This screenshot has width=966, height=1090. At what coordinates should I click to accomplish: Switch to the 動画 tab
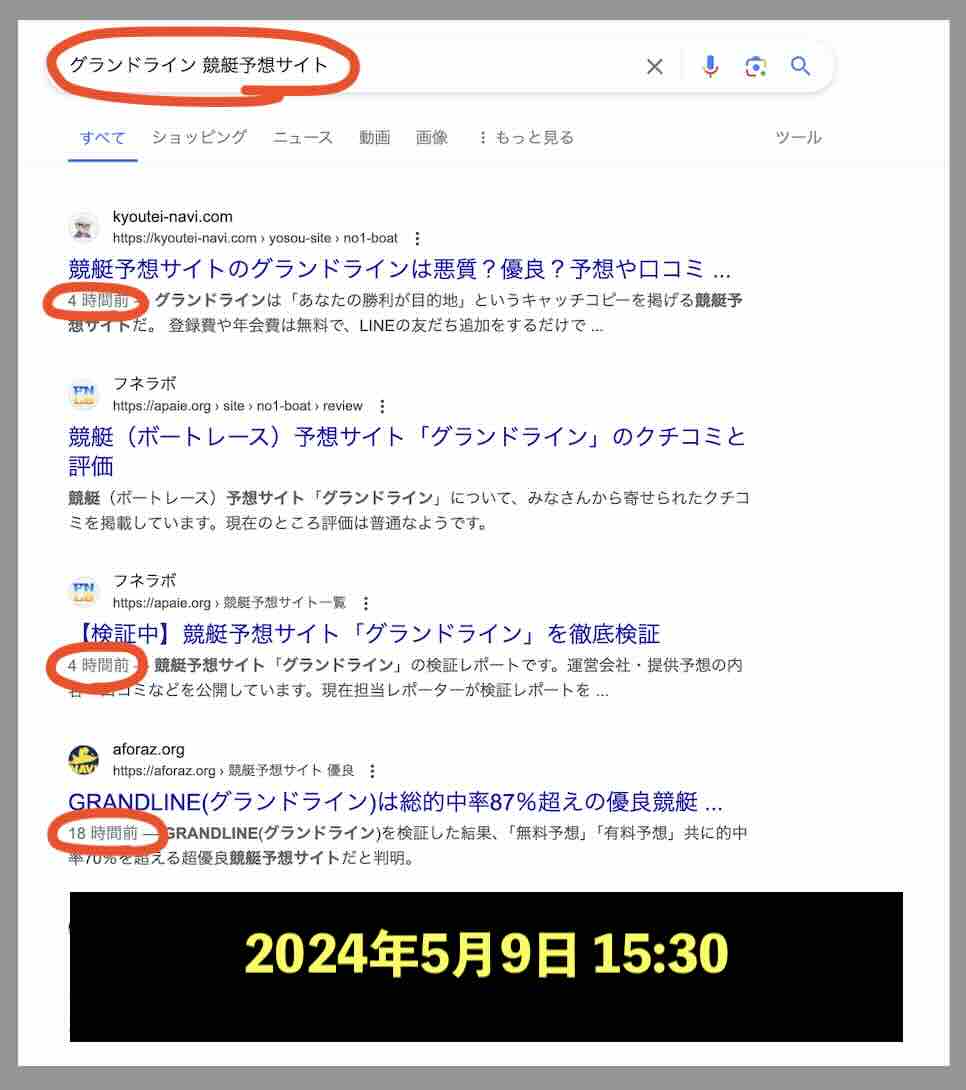374,138
